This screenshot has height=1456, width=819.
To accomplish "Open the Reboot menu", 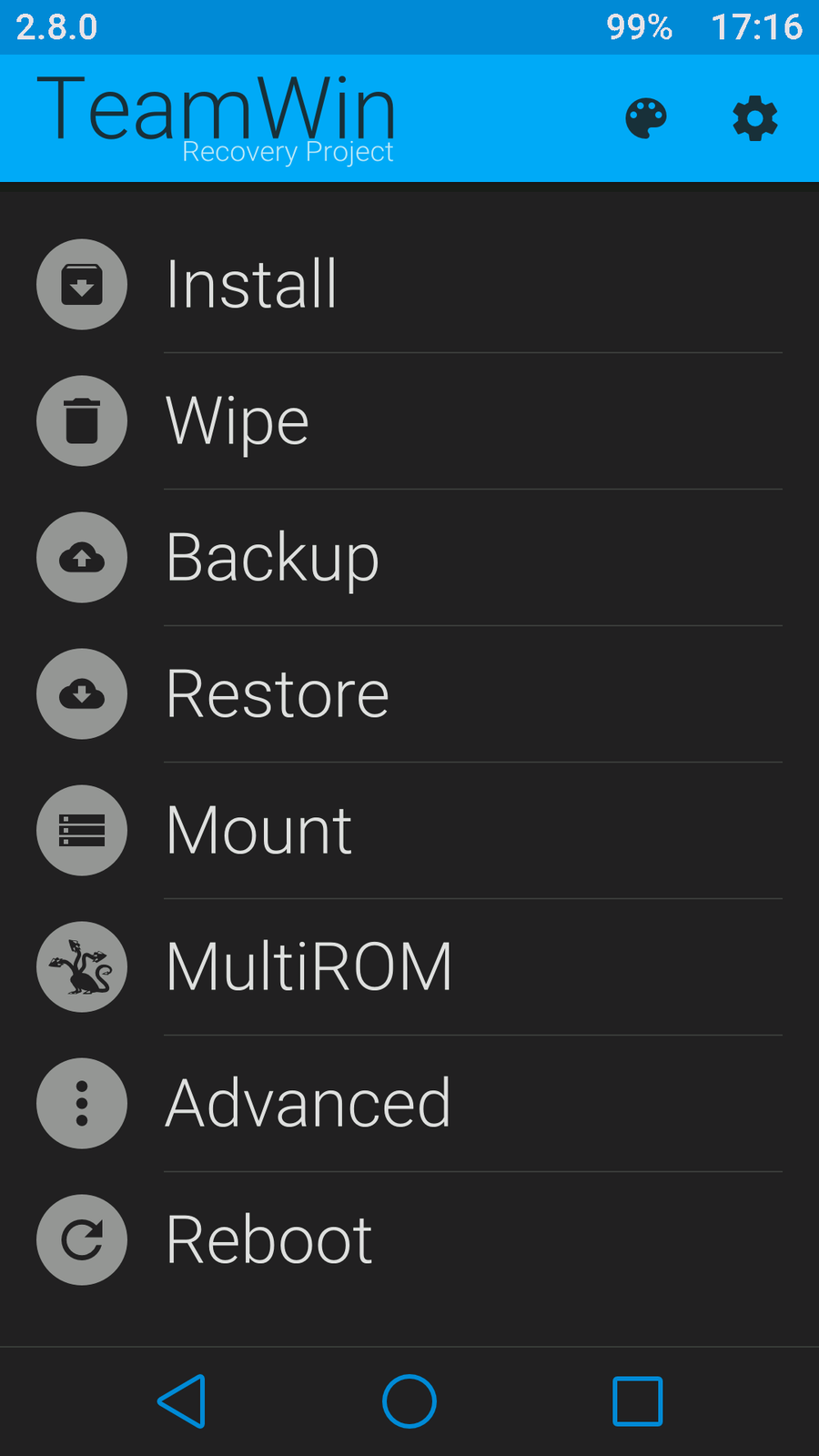I will click(x=269, y=1239).
